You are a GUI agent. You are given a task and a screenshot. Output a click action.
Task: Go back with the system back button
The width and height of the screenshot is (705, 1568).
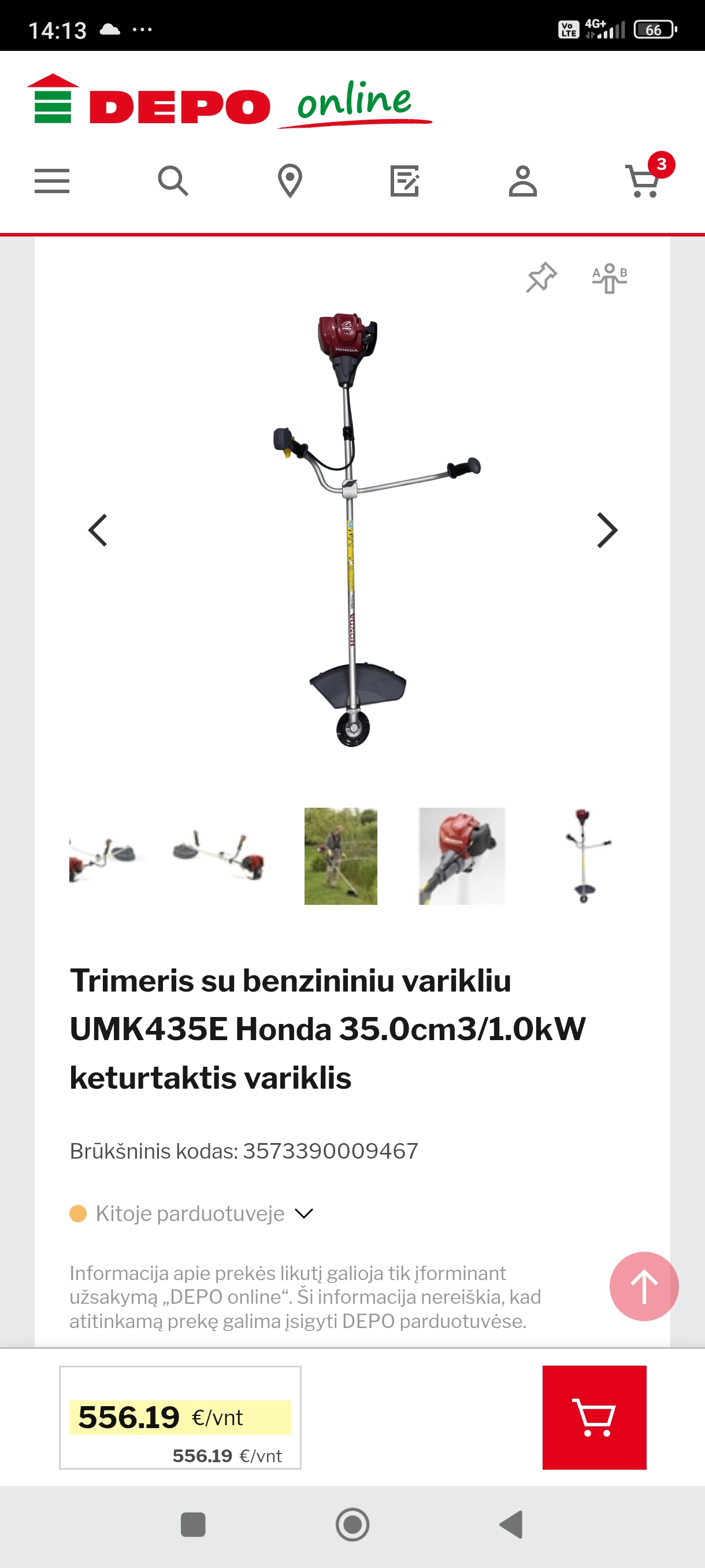511,1524
